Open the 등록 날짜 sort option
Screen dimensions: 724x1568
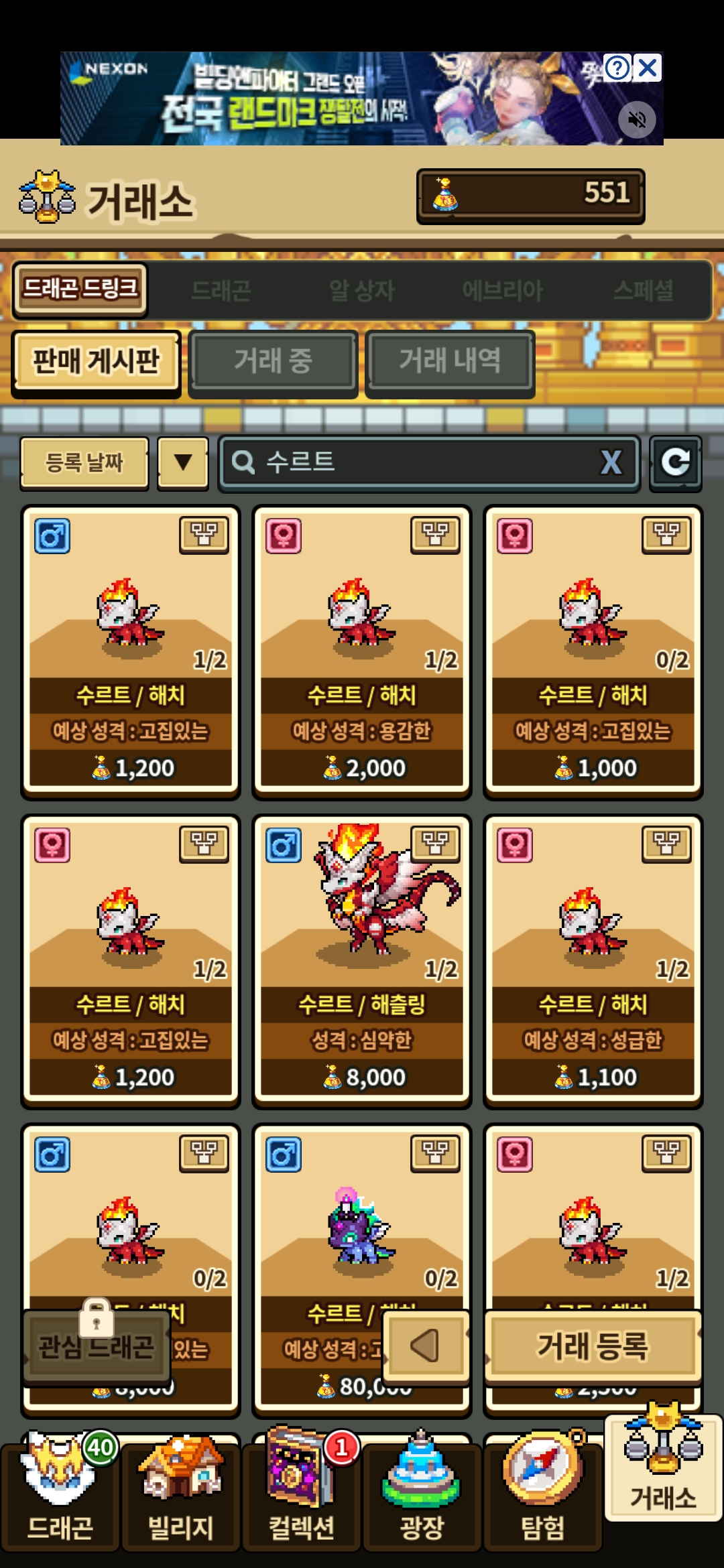pos(84,462)
